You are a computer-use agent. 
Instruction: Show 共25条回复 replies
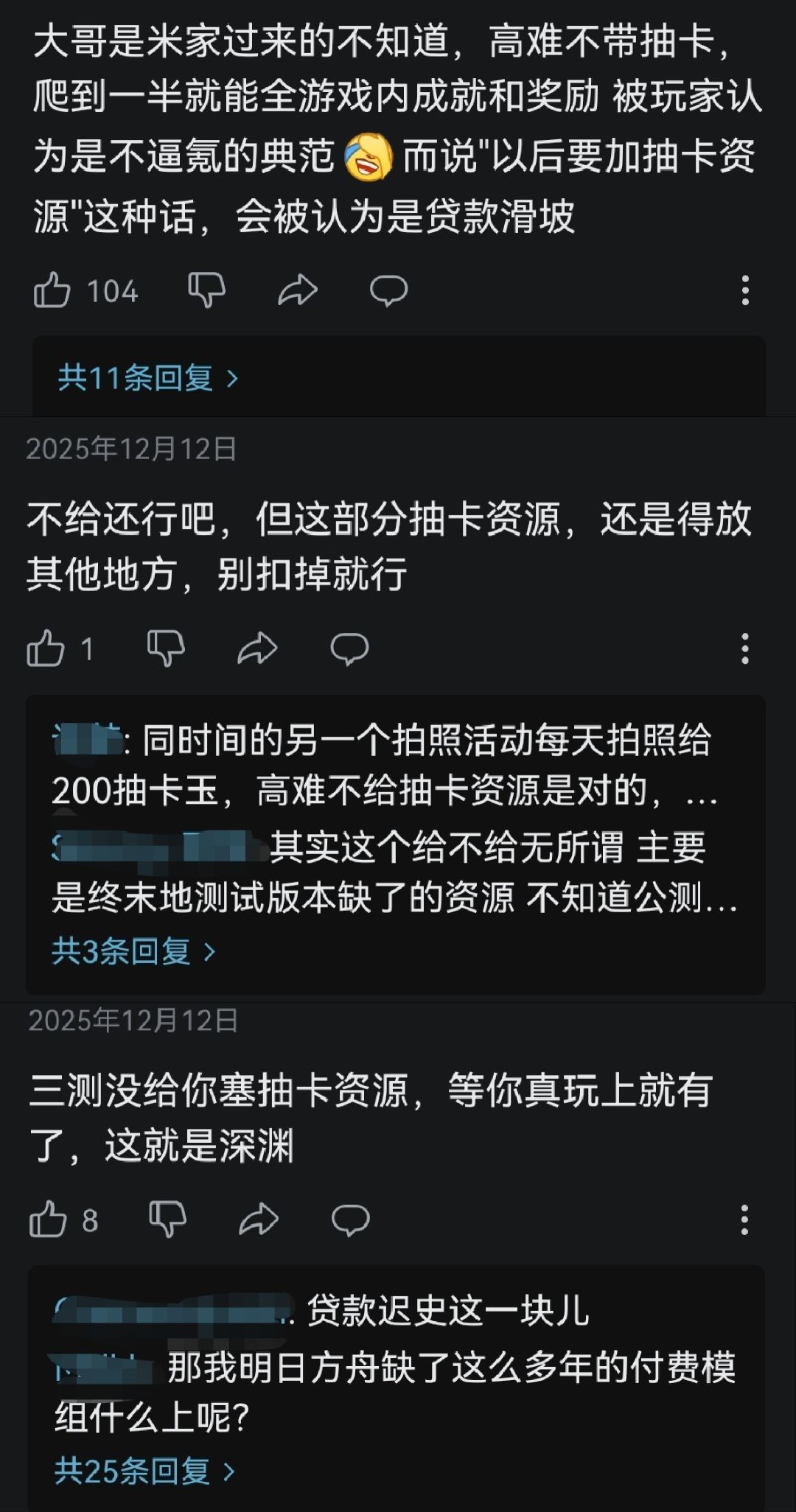[x=144, y=1471]
